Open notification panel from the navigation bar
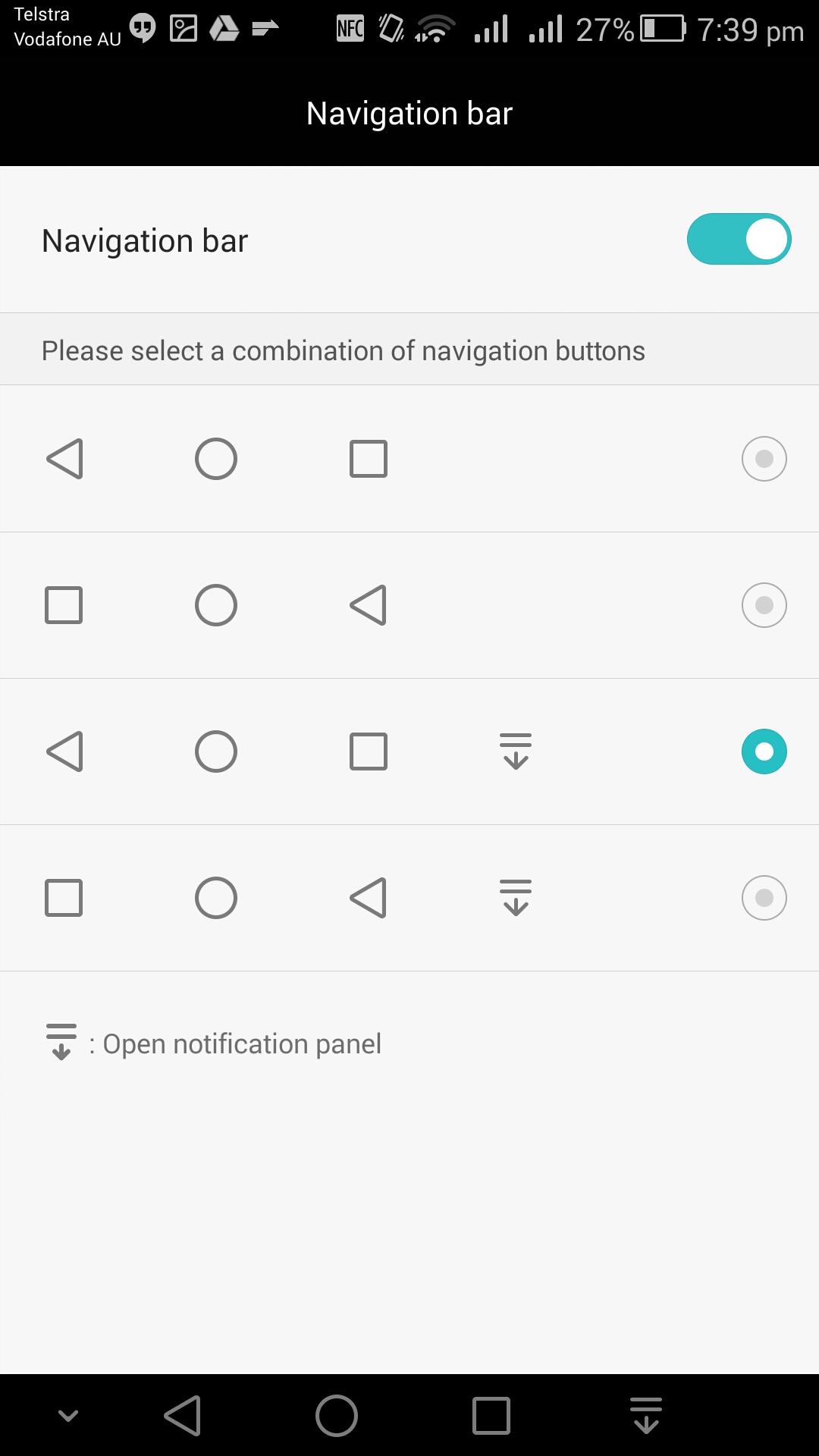The height and width of the screenshot is (1456, 819). (x=646, y=1416)
